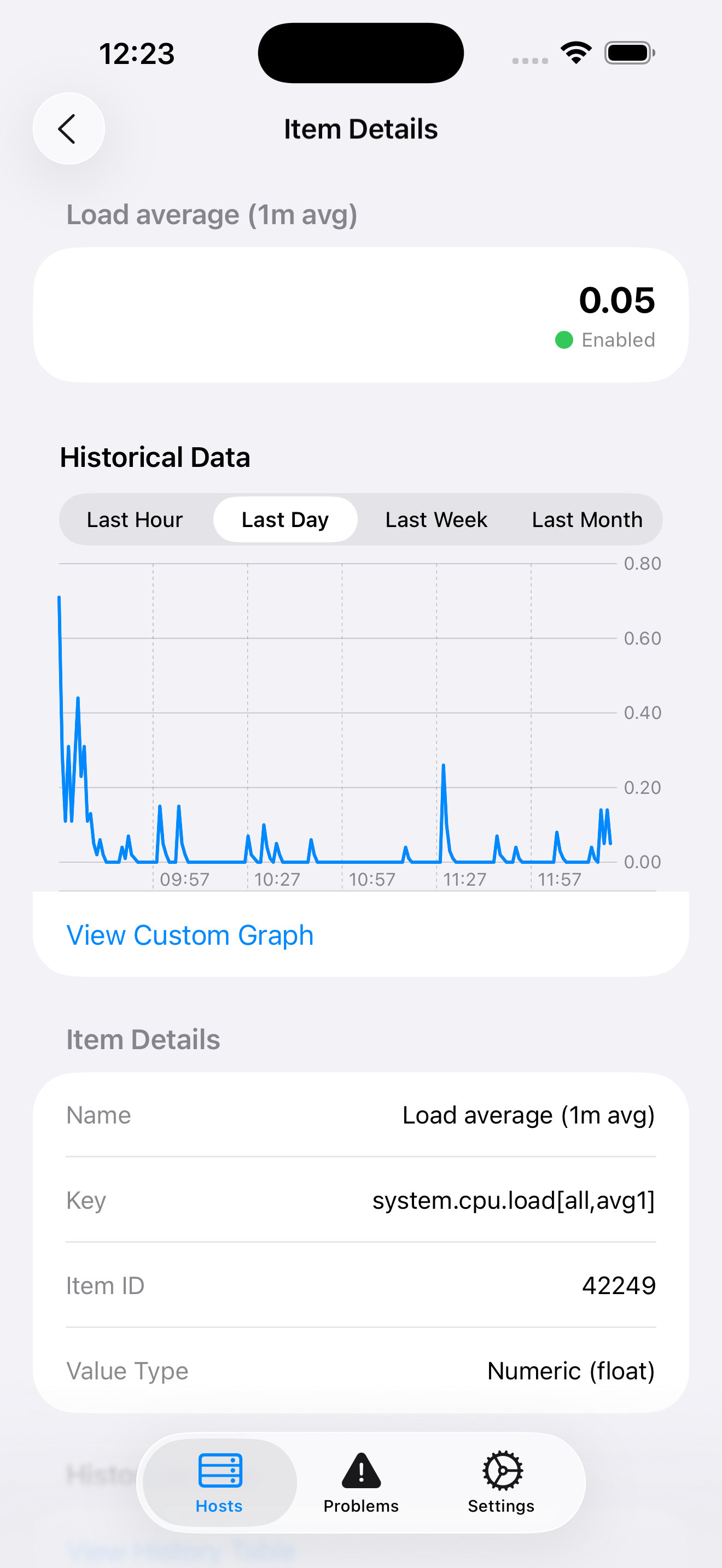Tap the back chevron icon
722x1568 pixels.
pos(69,128)
